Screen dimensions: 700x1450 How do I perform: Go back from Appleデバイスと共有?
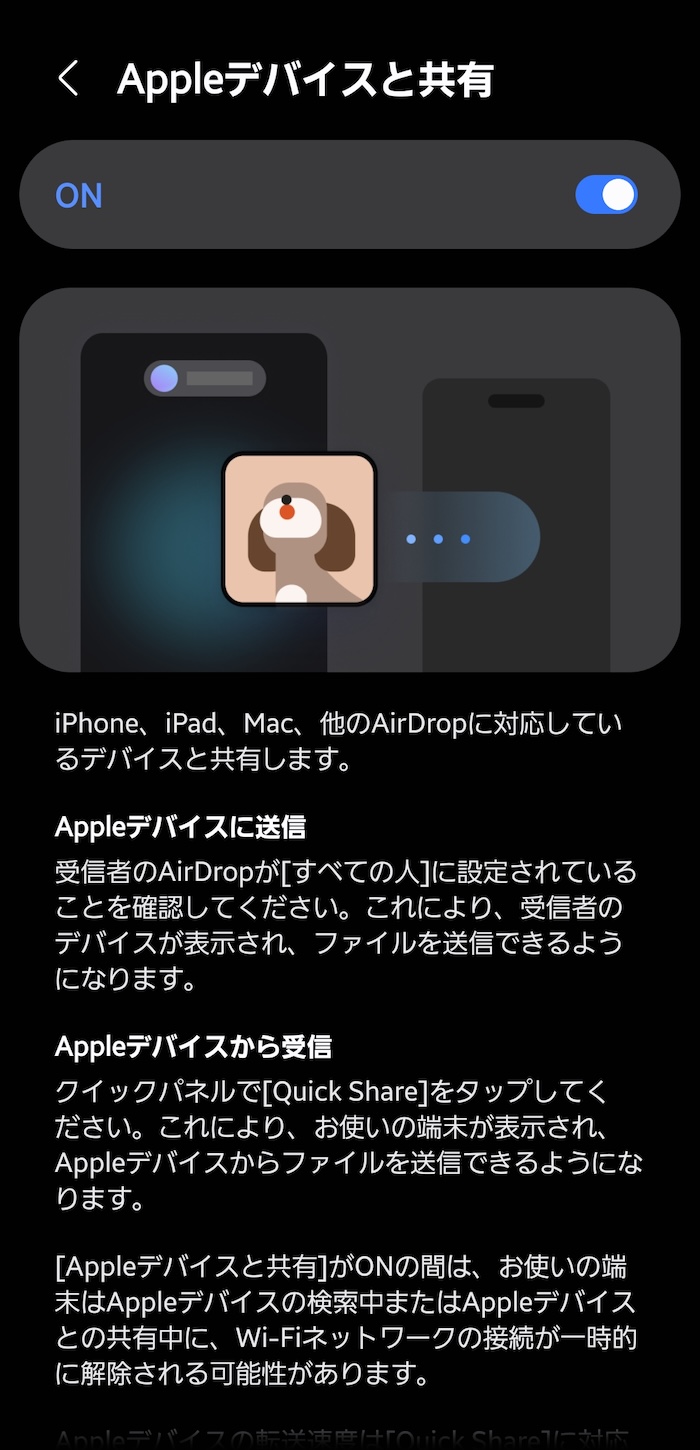68,79
